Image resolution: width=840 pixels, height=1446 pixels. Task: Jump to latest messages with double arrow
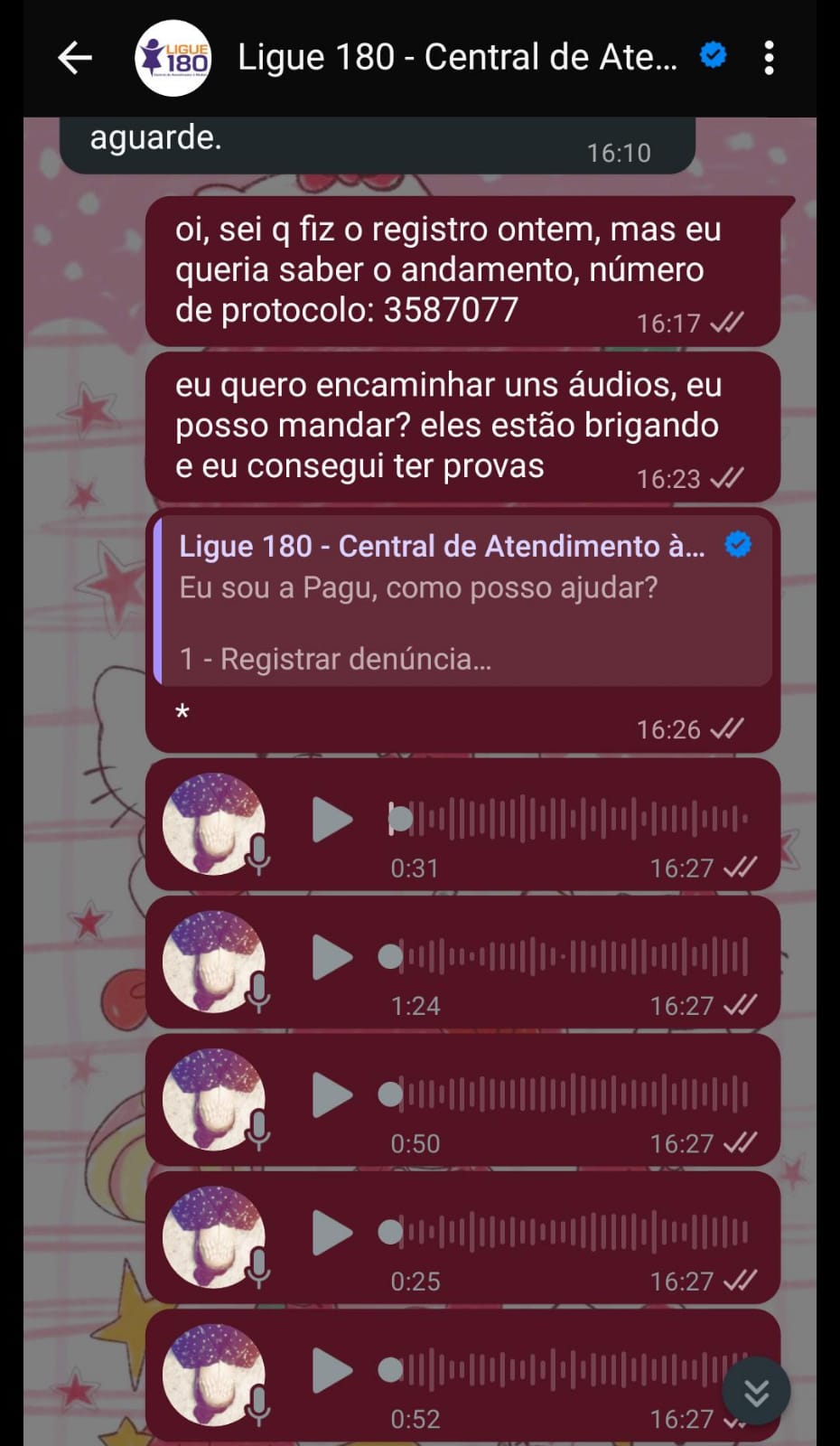pos(756,1392)
